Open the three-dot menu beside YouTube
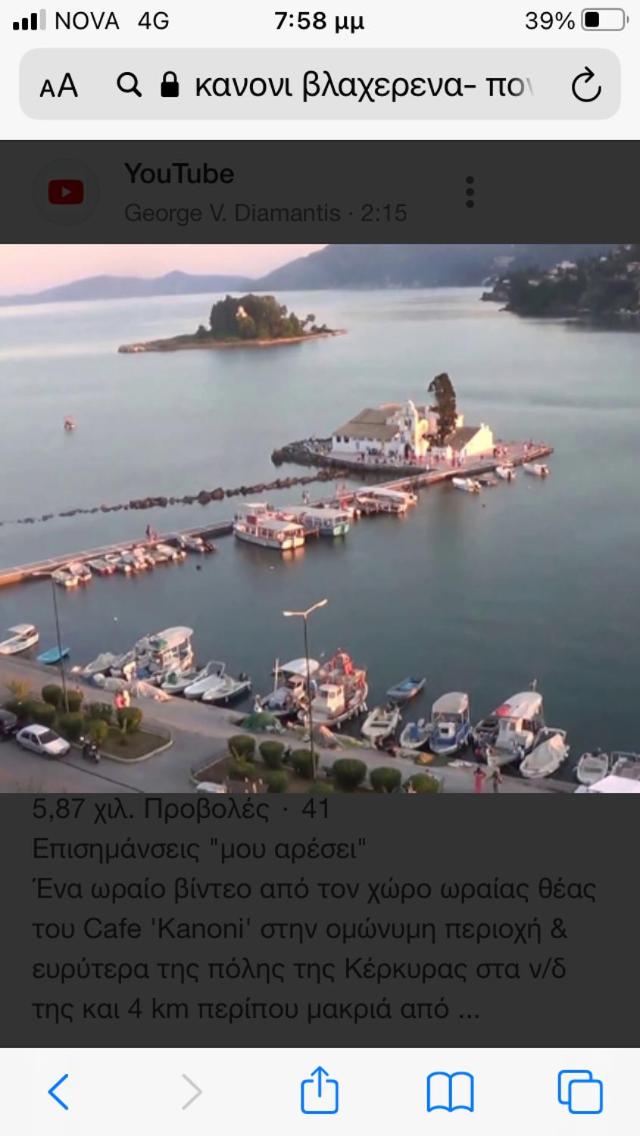The image size is (640, 1136). point(469,191)
